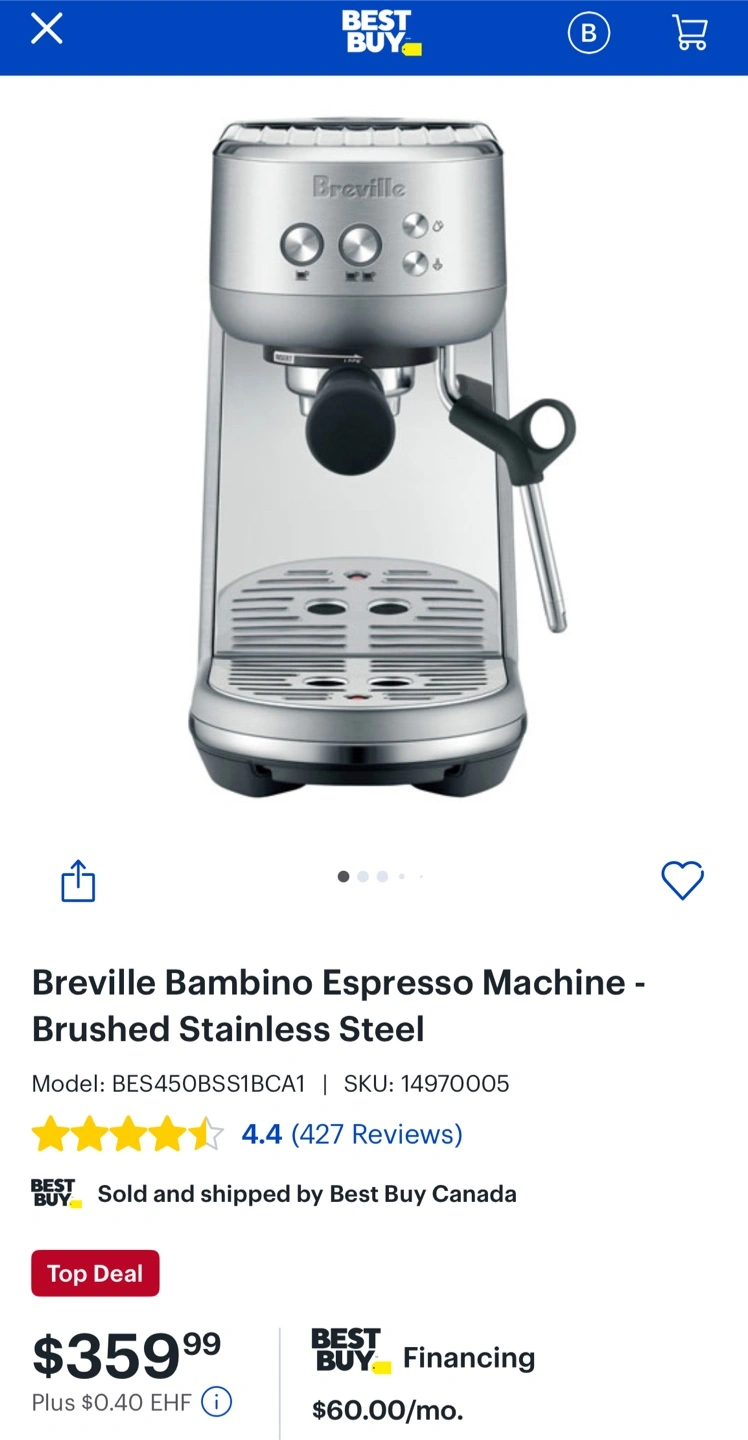Open the shopping cart
748x1440 pixels.
pyautogui.click(x=690, y=33)
